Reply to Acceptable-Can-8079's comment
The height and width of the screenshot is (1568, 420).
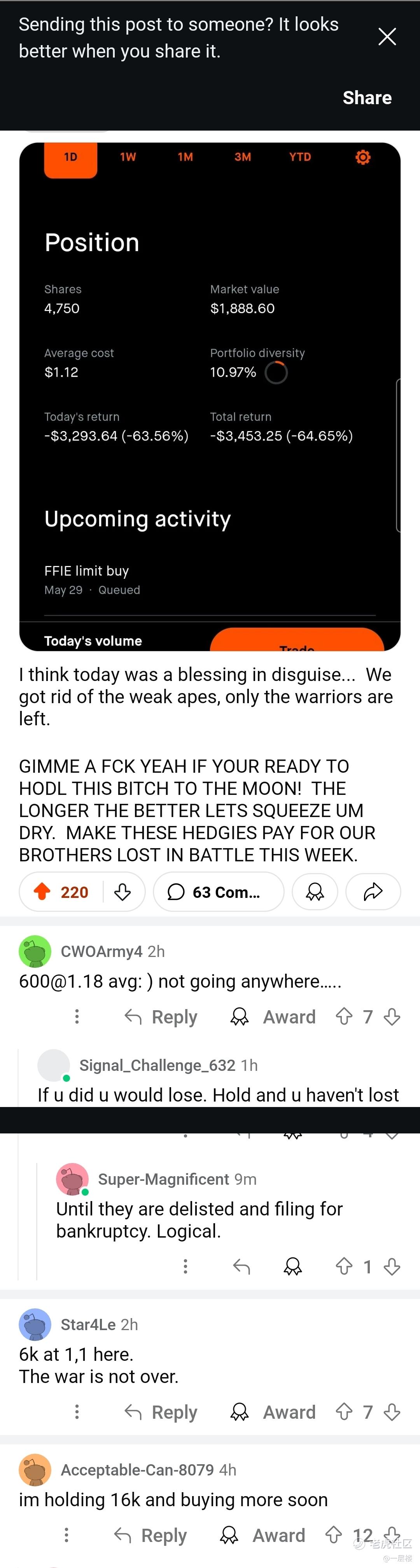tap(151, 1536)
